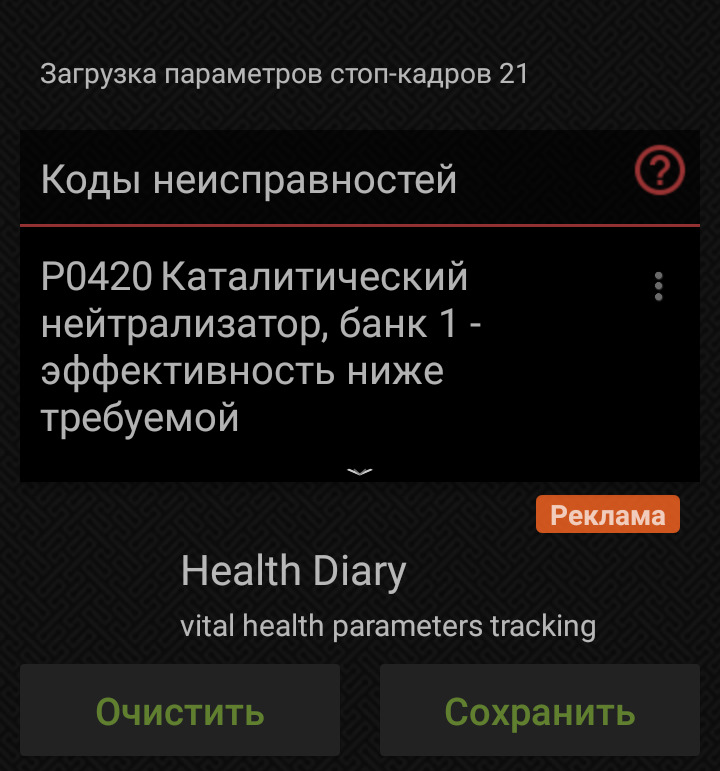The width and height of the screenshot is (720, 771).
Task: Open the P0420 fault code entry
Action: (x=300, y=347)
